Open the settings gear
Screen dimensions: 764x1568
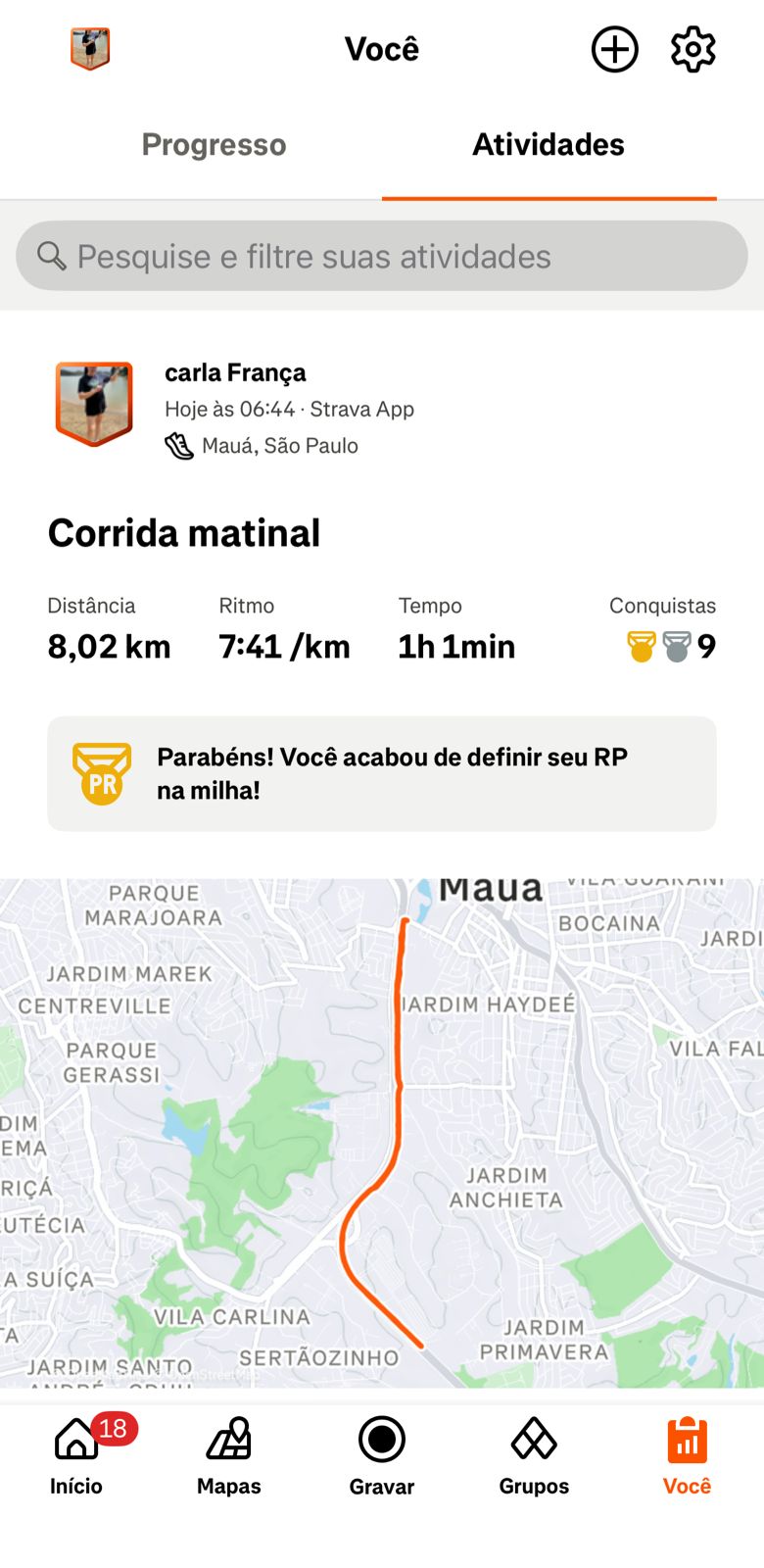pos(692,49)
